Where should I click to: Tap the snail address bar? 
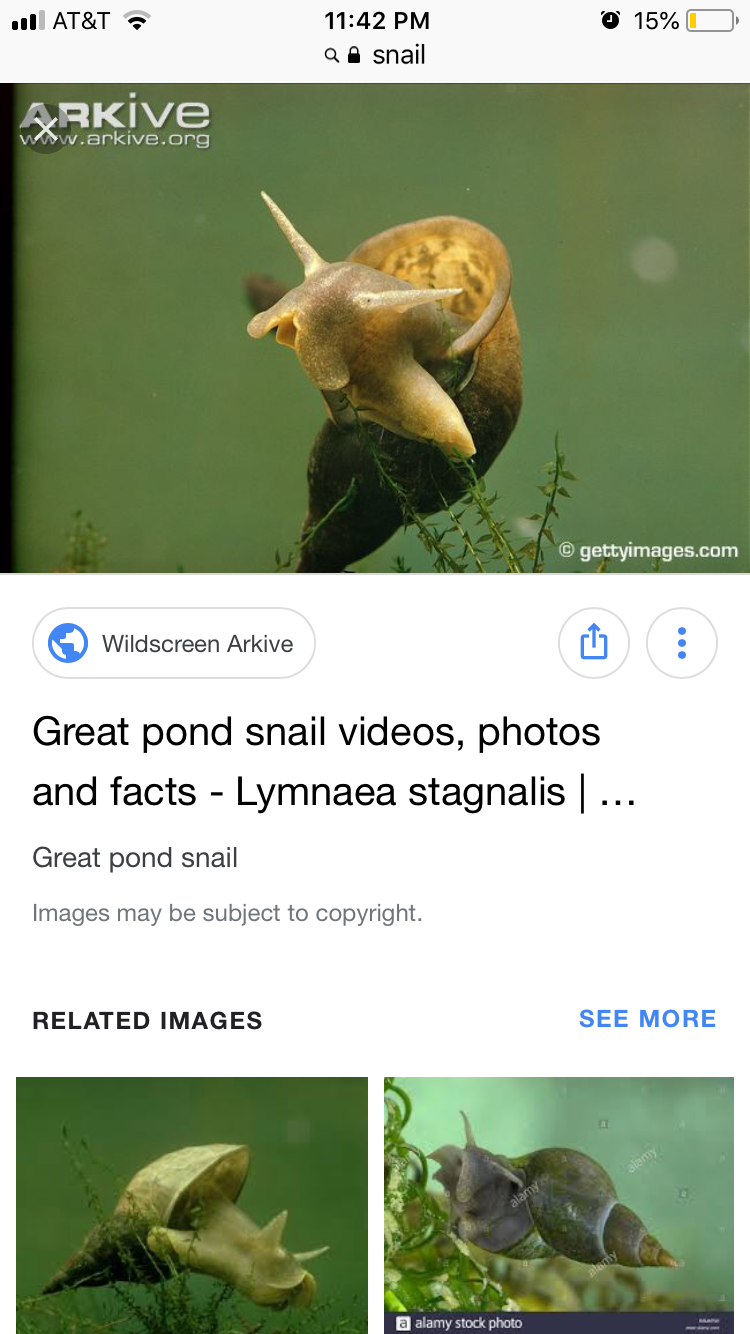[376, 55]
